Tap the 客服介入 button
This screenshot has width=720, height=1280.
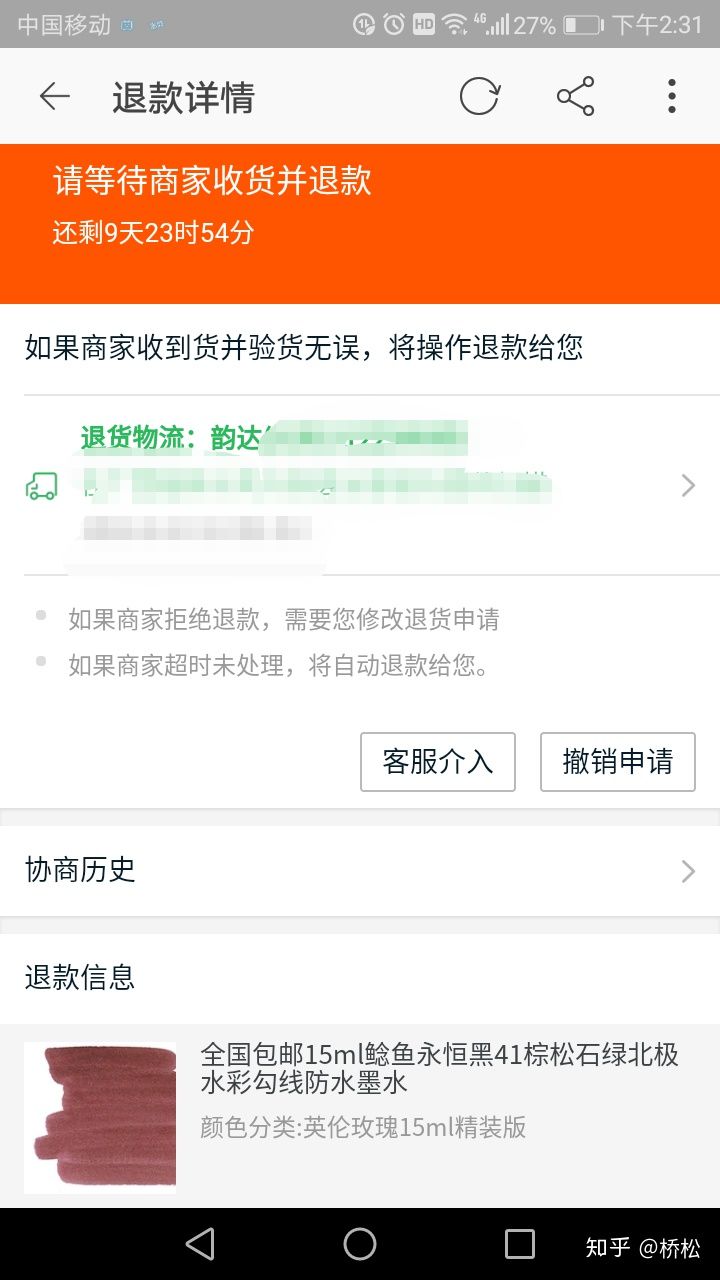click(x=438, y=762)
